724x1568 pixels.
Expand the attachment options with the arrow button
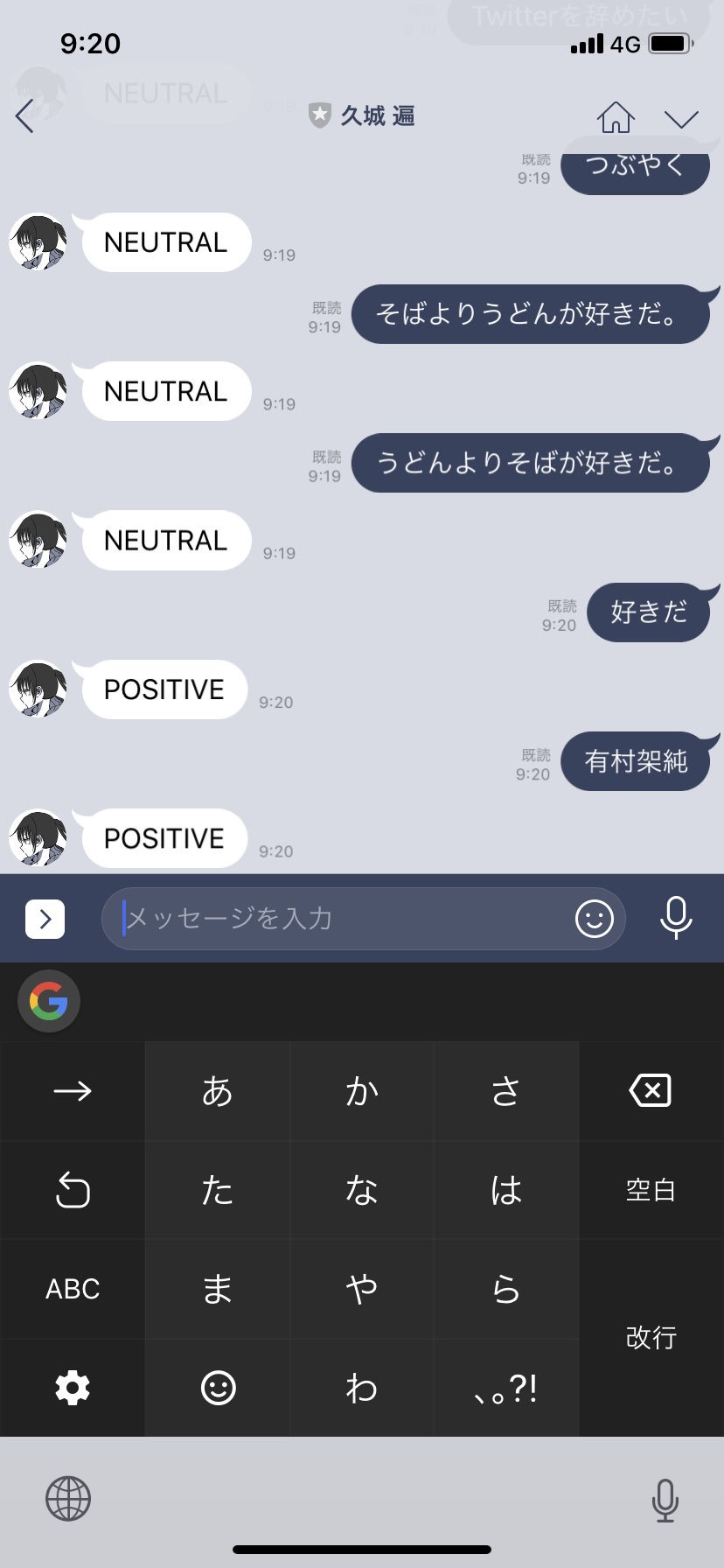[x=45, y=919]
